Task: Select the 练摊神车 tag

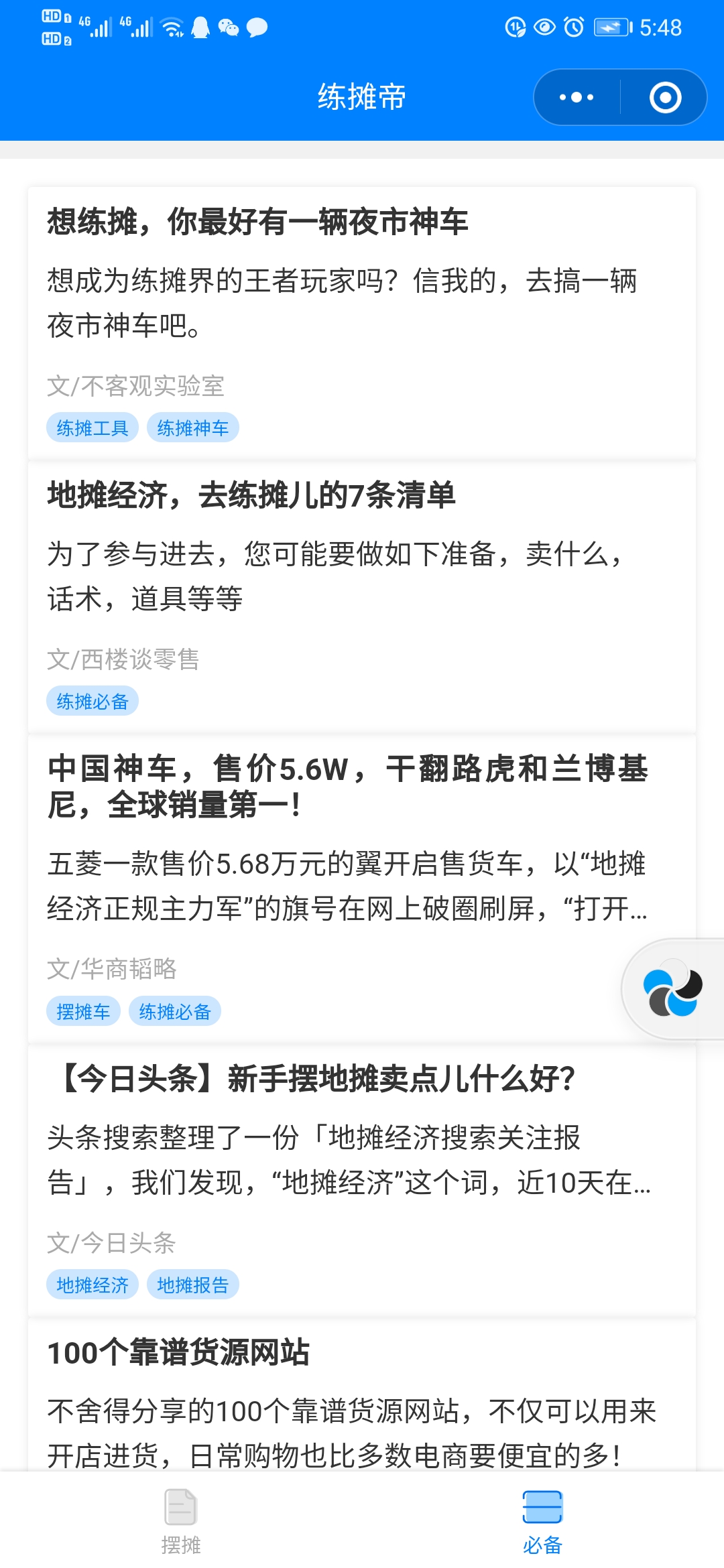Action: point(193,428)
